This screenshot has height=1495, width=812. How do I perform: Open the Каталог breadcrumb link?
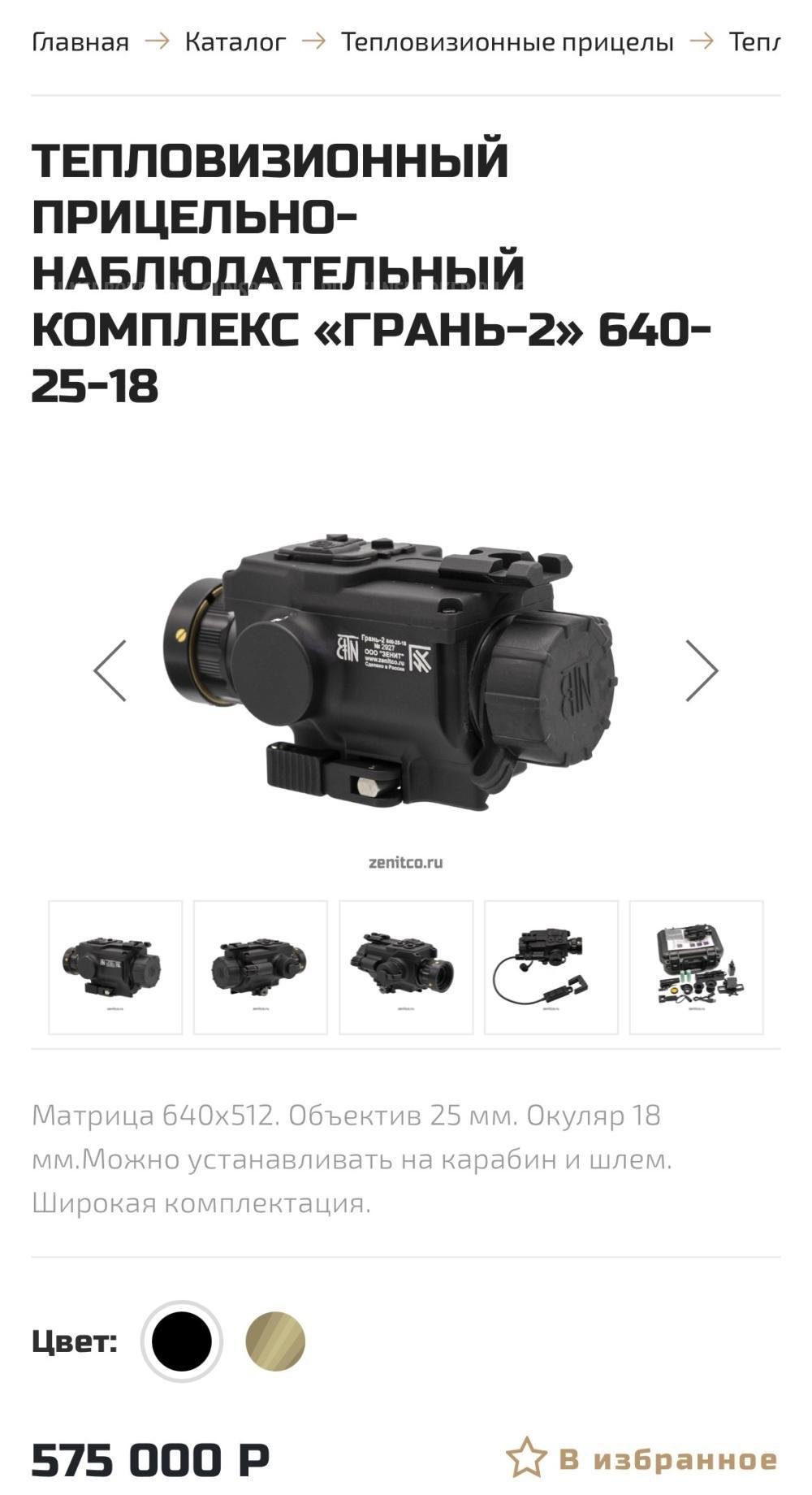[235, 42]
